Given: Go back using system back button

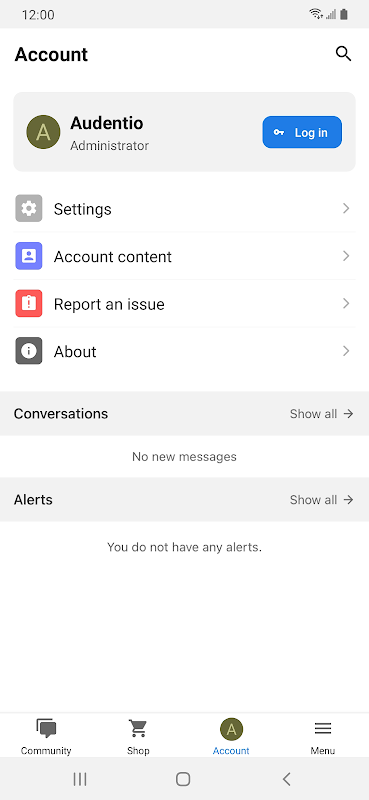Looking at the screenshot, I should pos(287,779).
